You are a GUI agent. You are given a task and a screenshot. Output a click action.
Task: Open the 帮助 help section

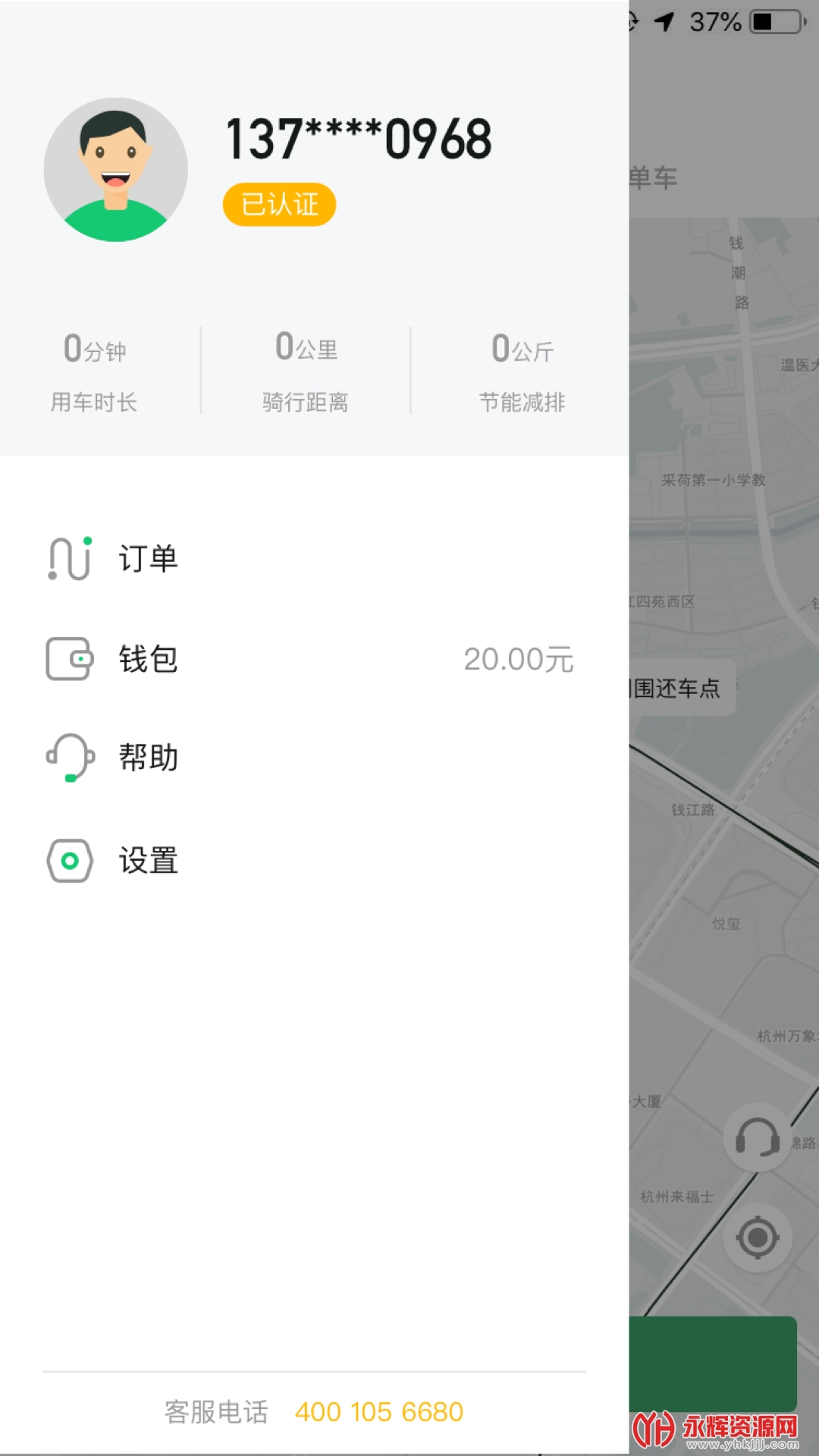click(x=149, y=757)
